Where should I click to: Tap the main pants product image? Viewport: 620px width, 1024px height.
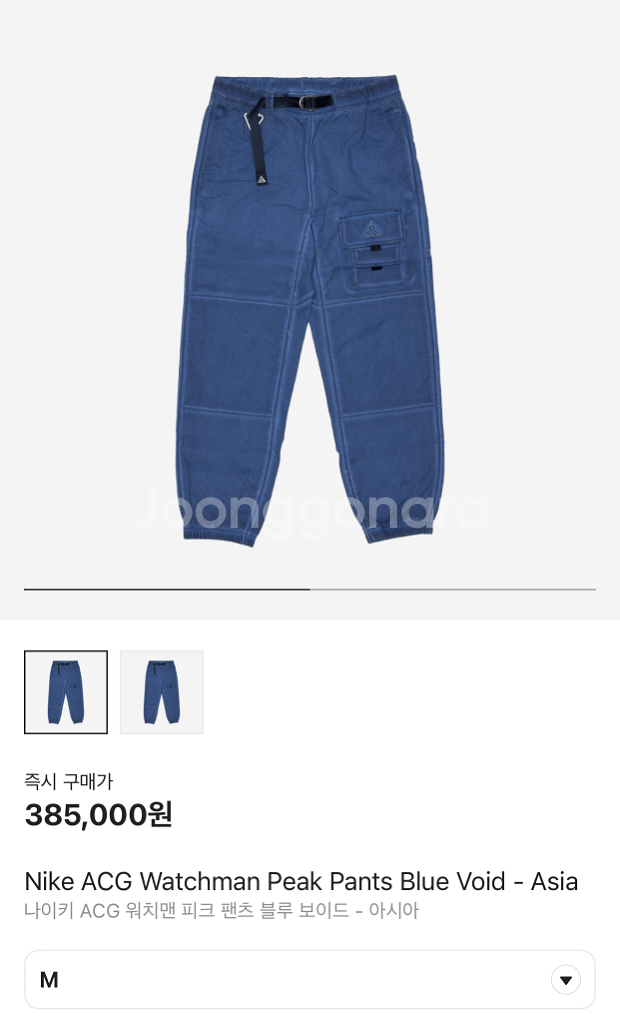pyautogui.click(x=312, y=310)
